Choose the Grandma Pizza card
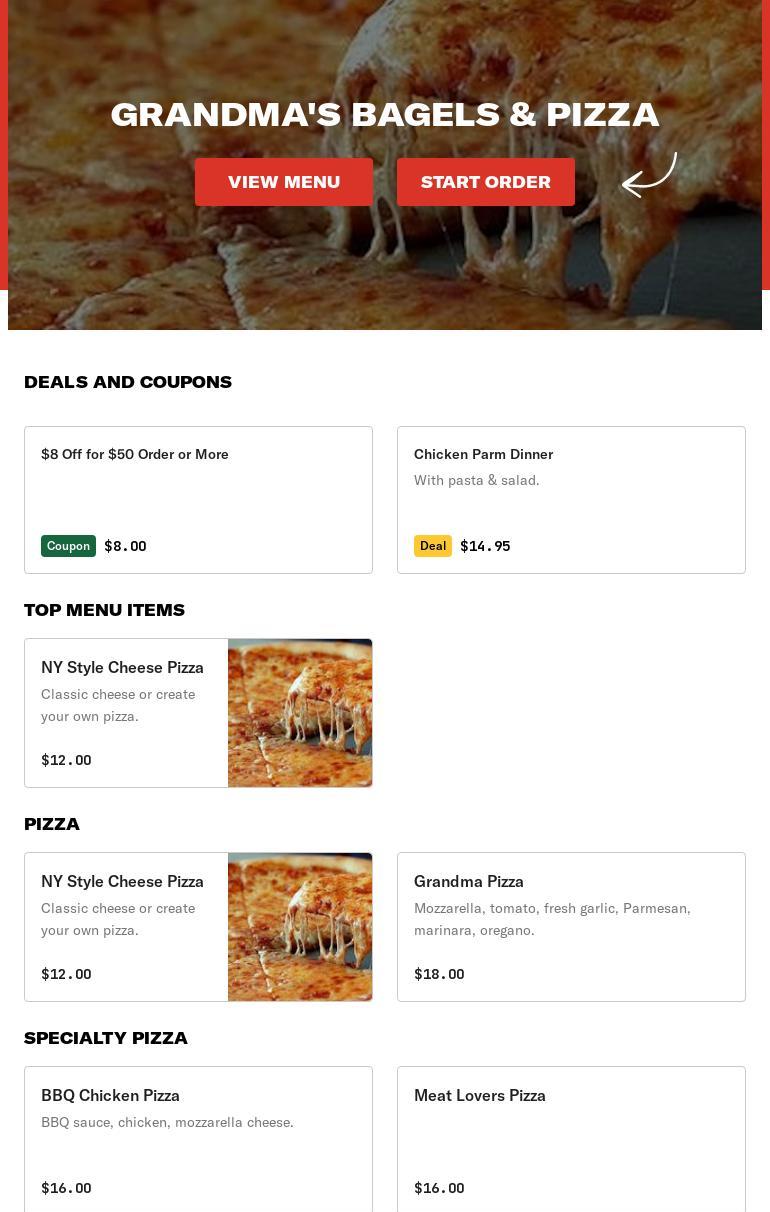Image resolution: width=770 pixels, height=1212 pixels. 571,927
